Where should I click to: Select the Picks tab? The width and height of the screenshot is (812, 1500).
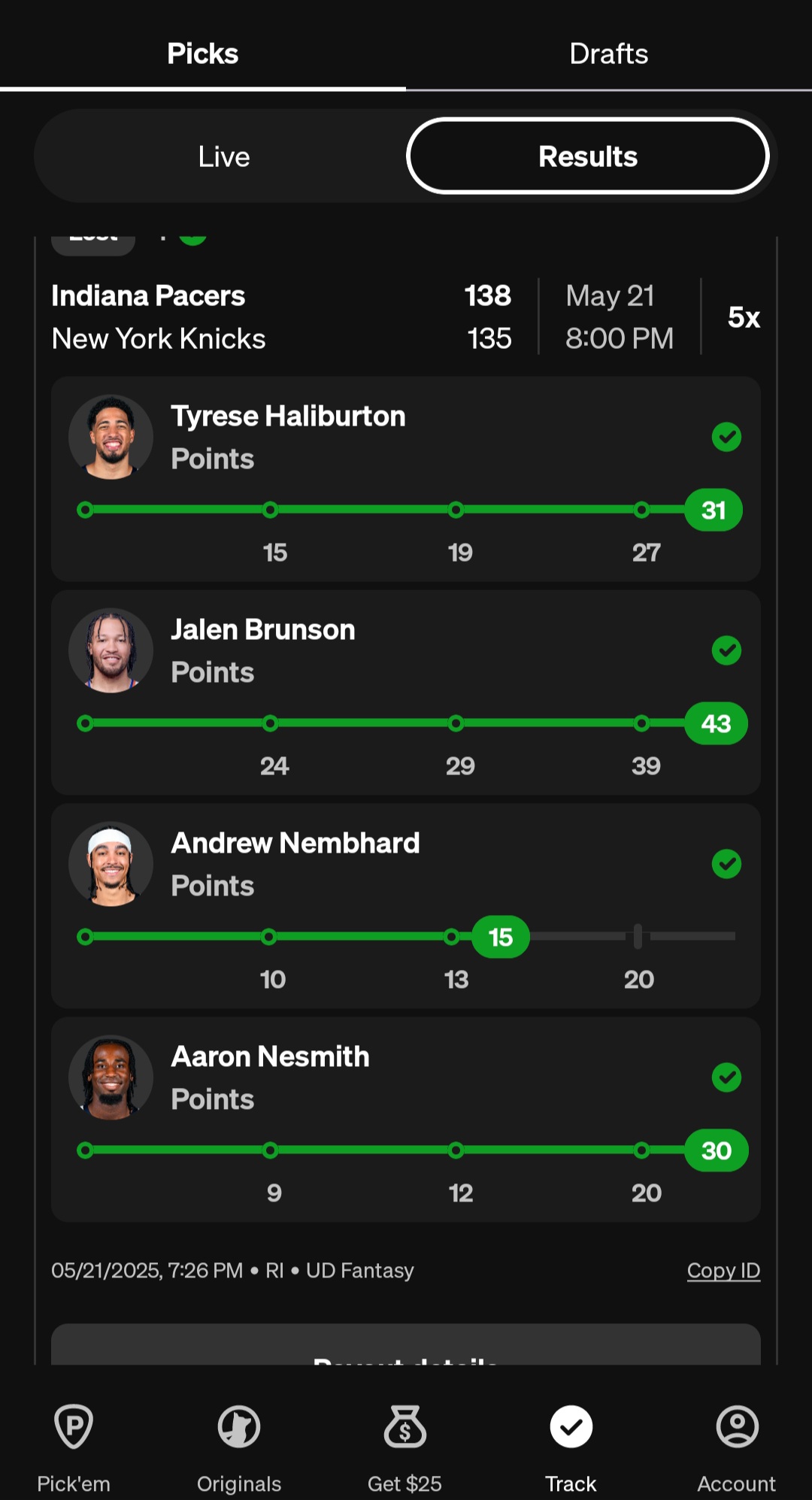pos(202,54)
